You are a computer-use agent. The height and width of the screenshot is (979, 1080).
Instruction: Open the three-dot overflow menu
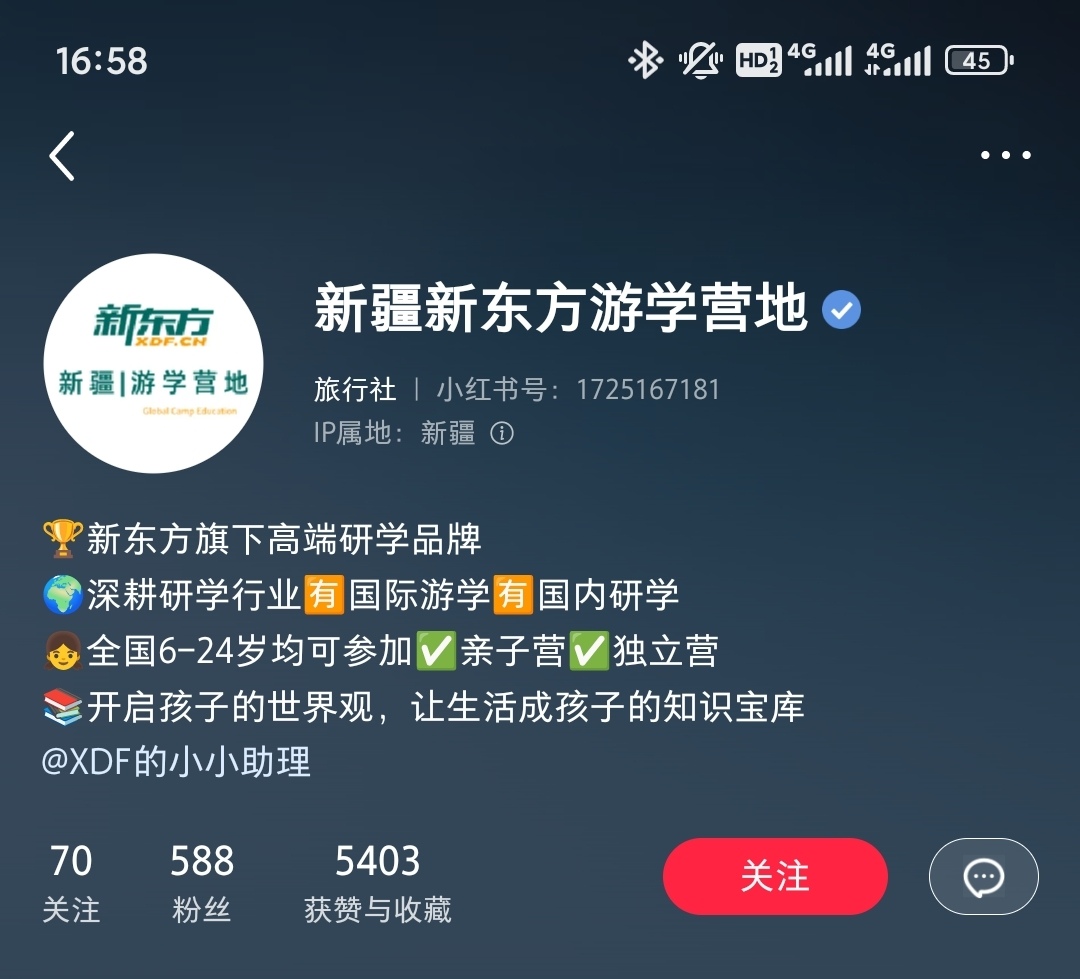(x=1005, y=155)
